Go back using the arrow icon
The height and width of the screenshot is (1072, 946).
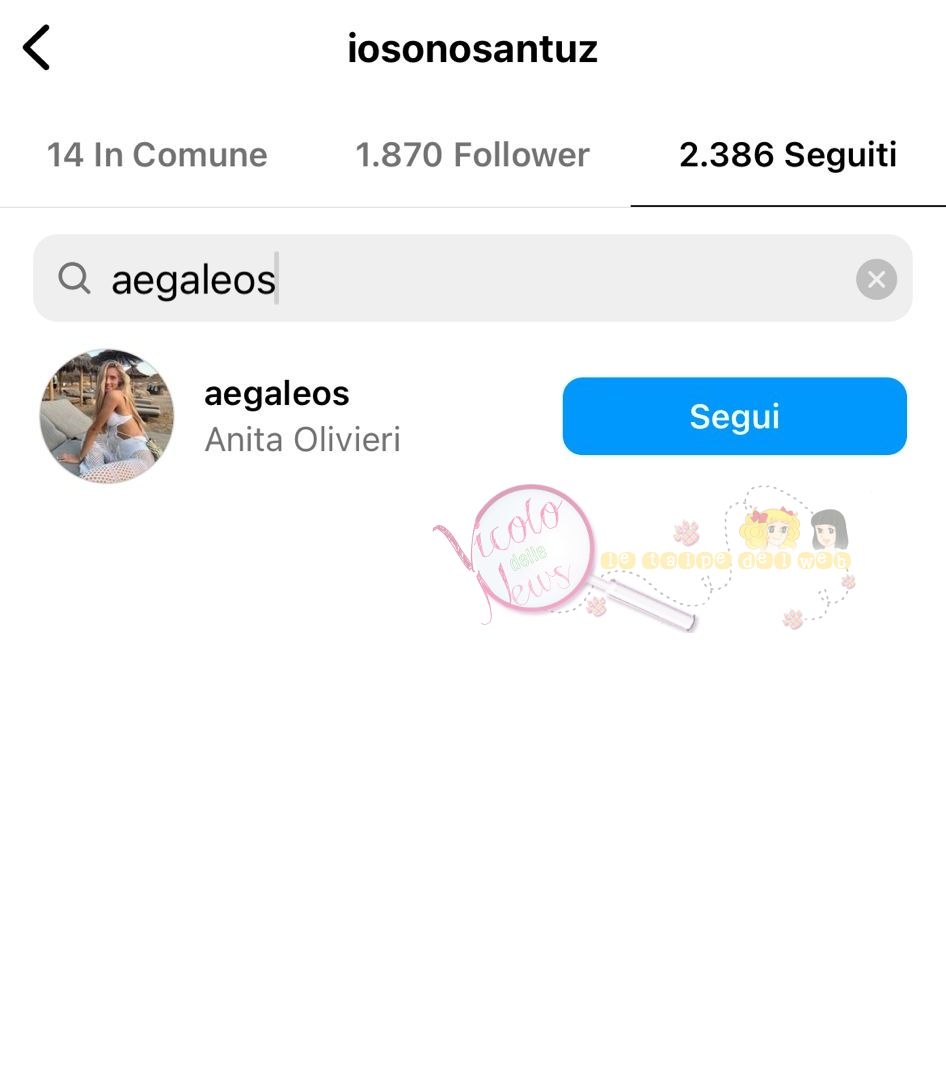coord(36,48)
